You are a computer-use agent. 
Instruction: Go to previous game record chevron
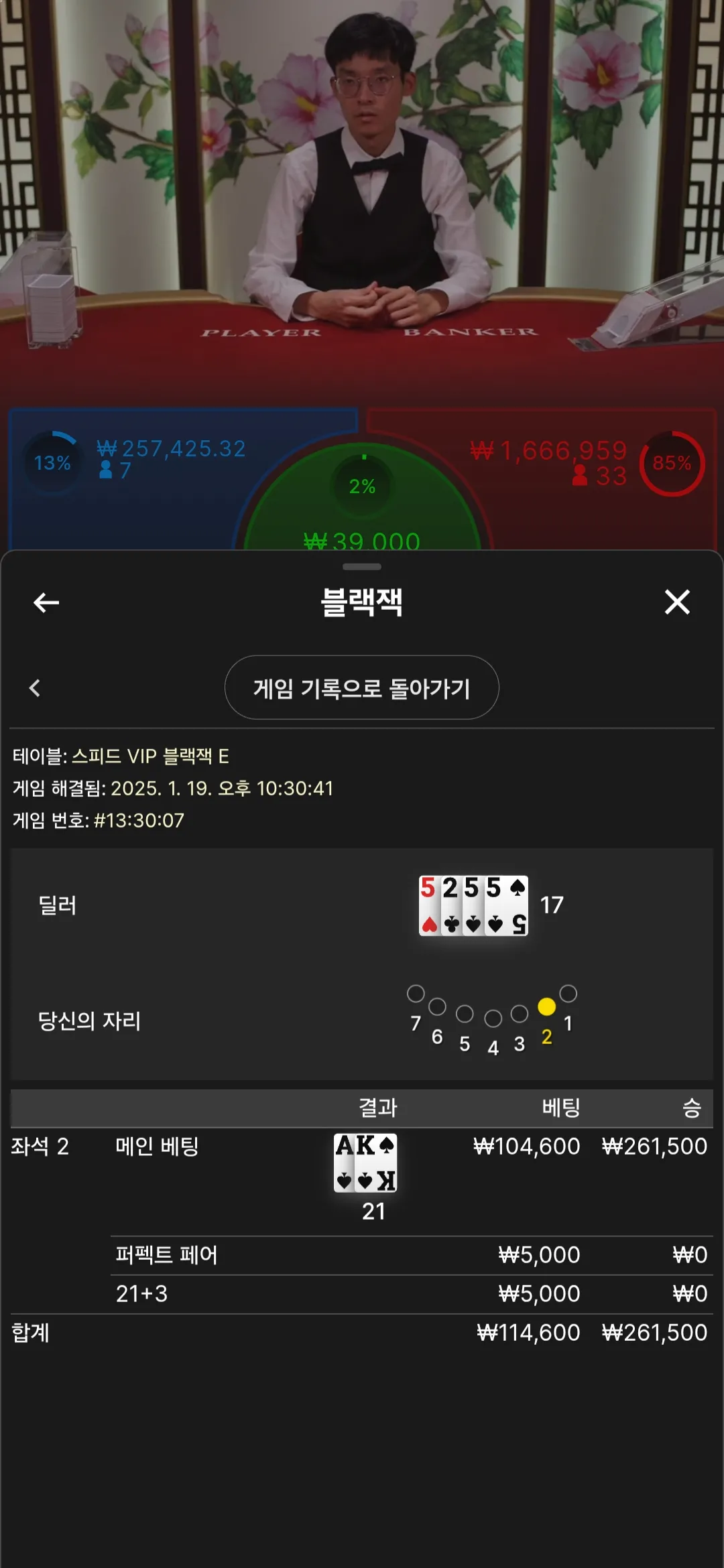35,688
